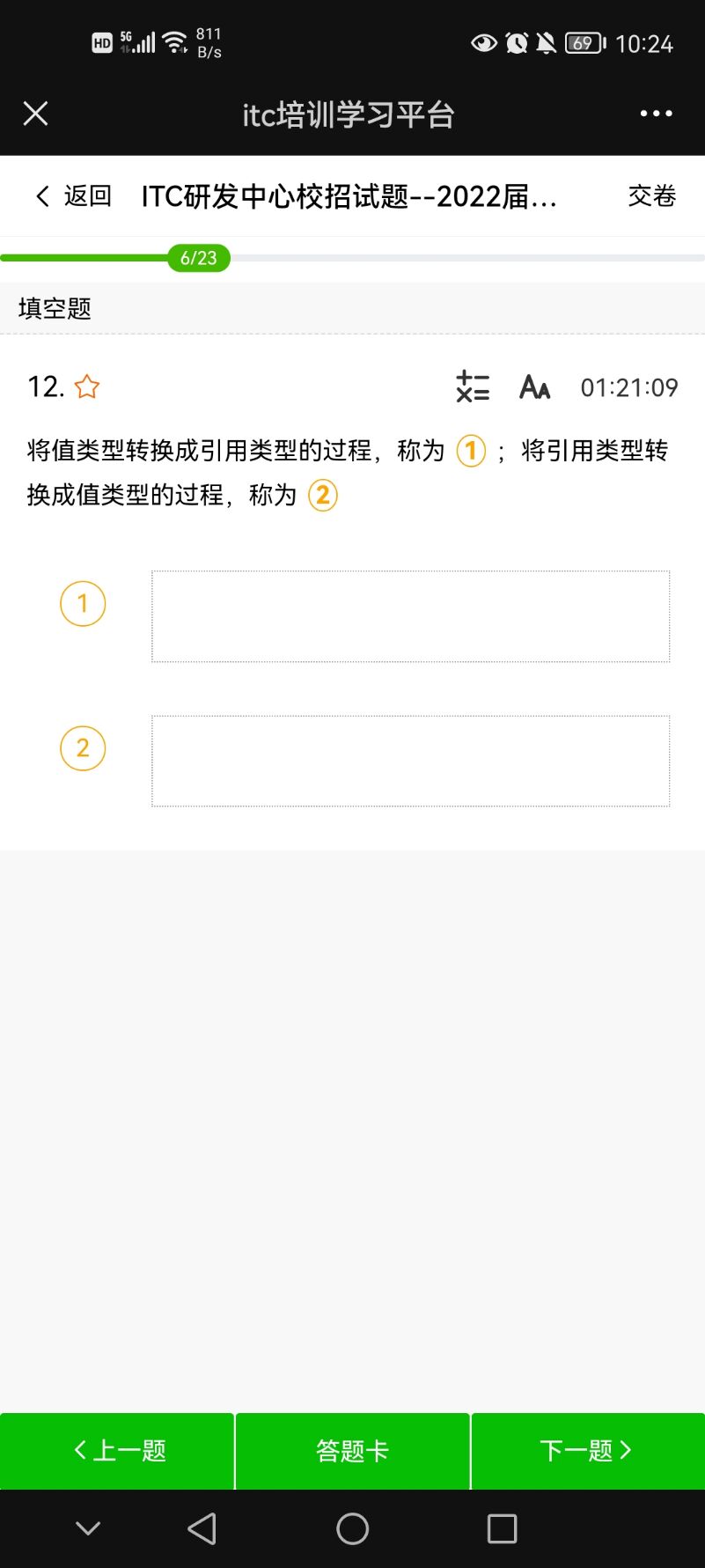Open the calculator icon

tap(473, 386)
